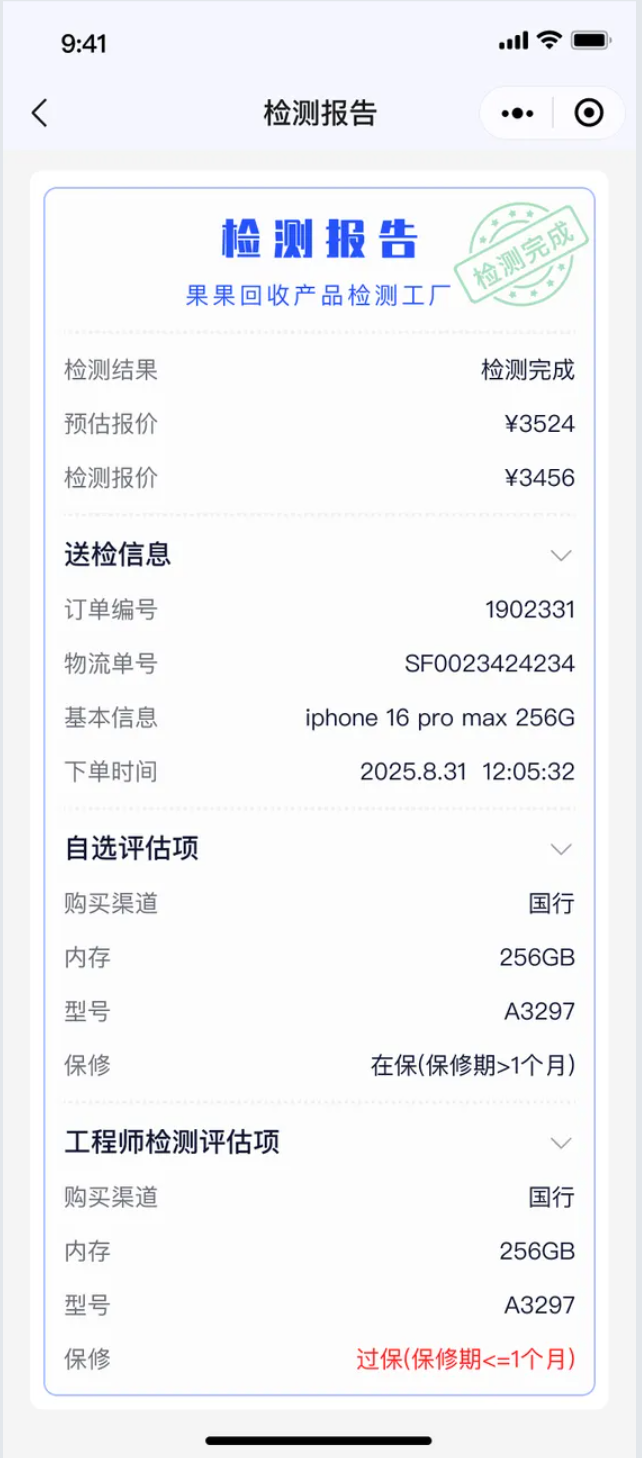The height and width of the screenshot is (1458, 642).
Task: Close the mini program with the circle button
Action: tap(590, 113)
